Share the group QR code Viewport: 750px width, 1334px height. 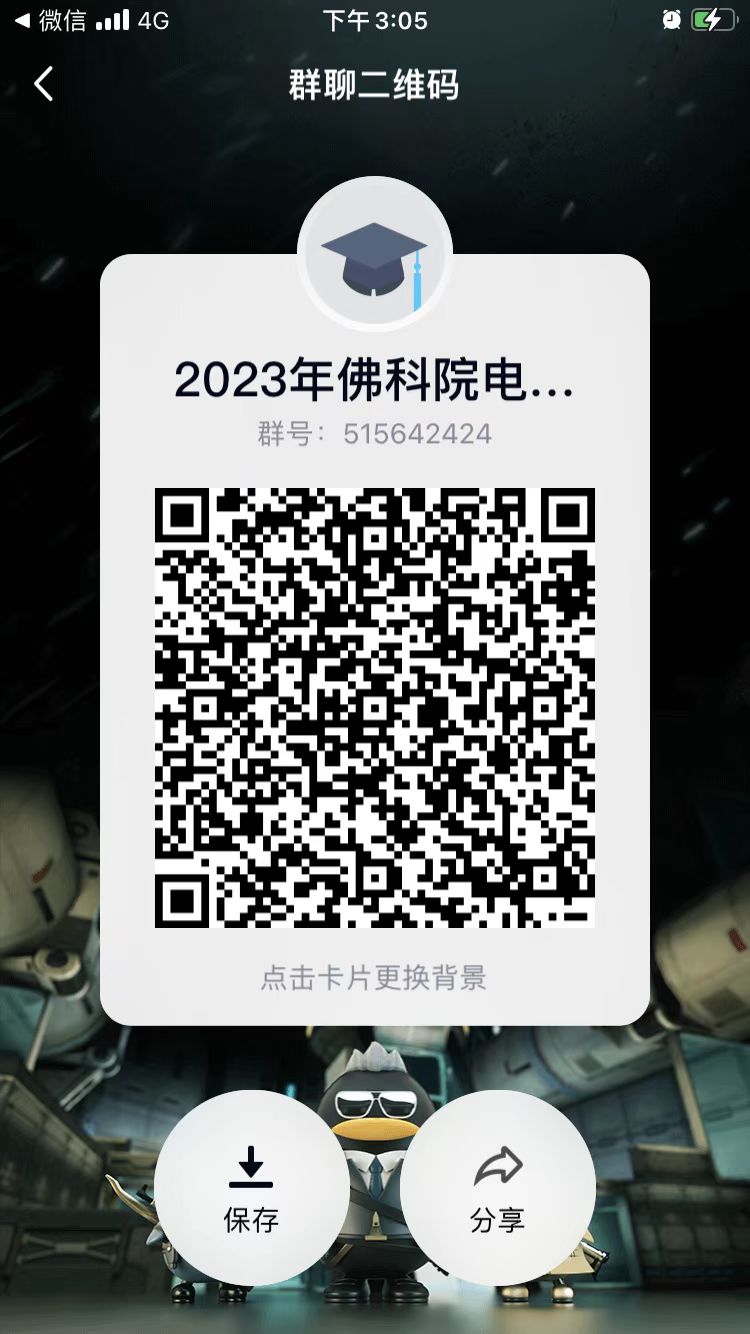(497, 1187)
